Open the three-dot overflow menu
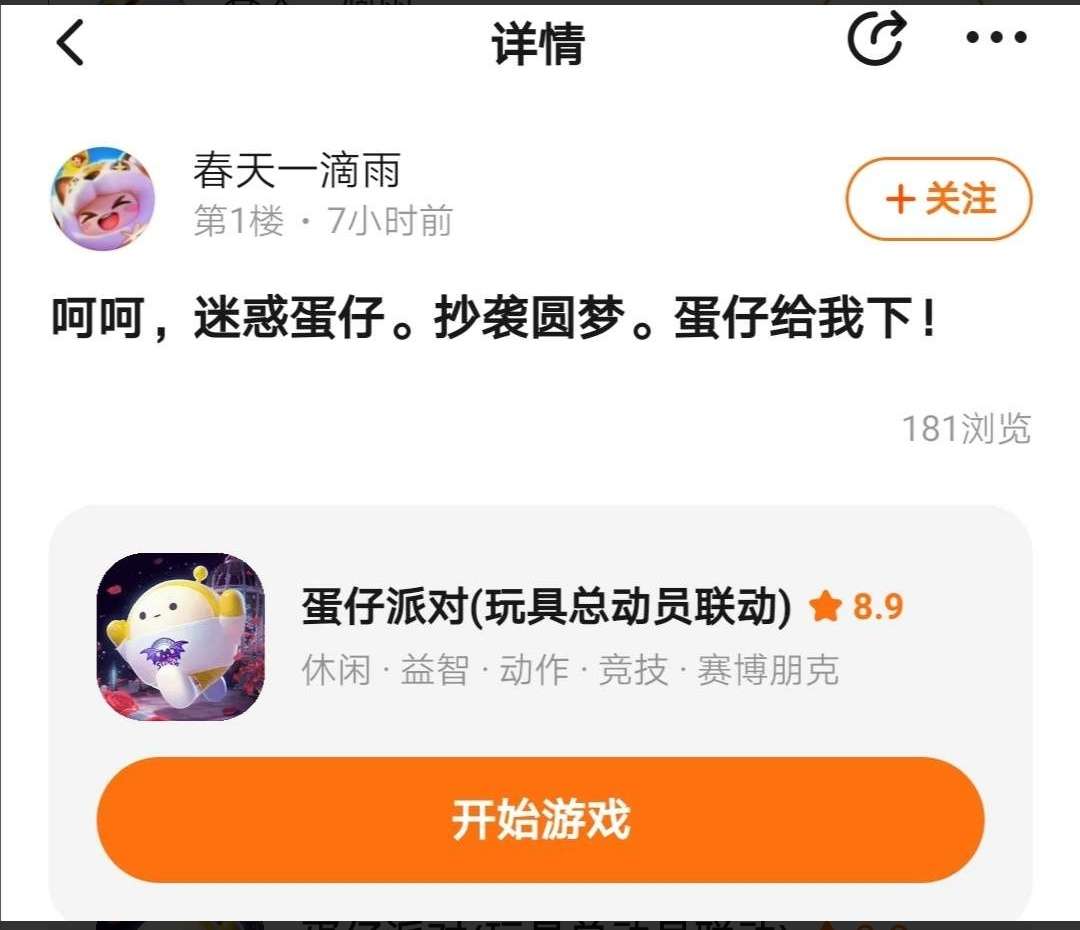This screenshot has width=1080, height=930. [x=996, y=39]
